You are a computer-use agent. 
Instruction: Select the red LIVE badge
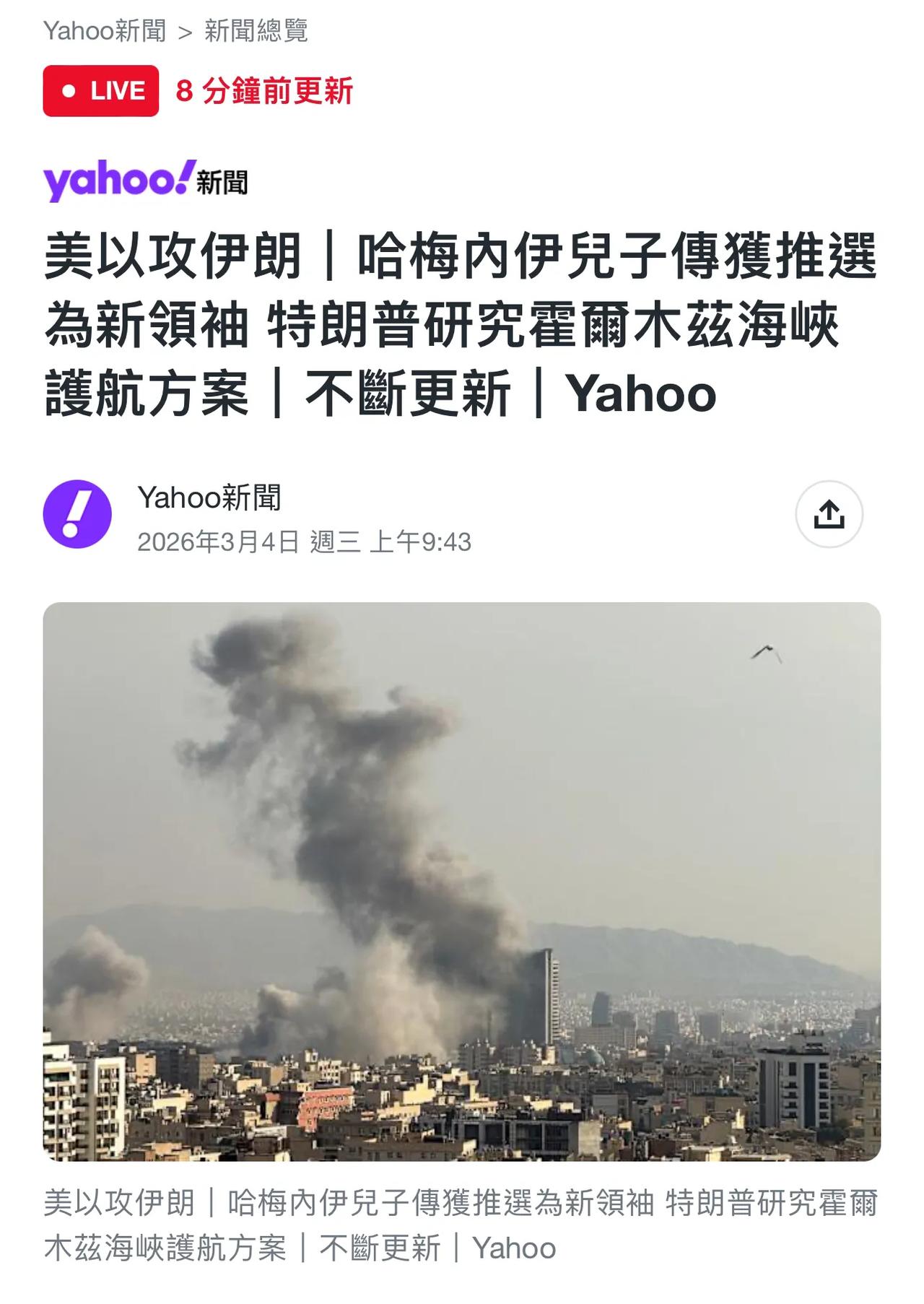[x=102, y=92]
